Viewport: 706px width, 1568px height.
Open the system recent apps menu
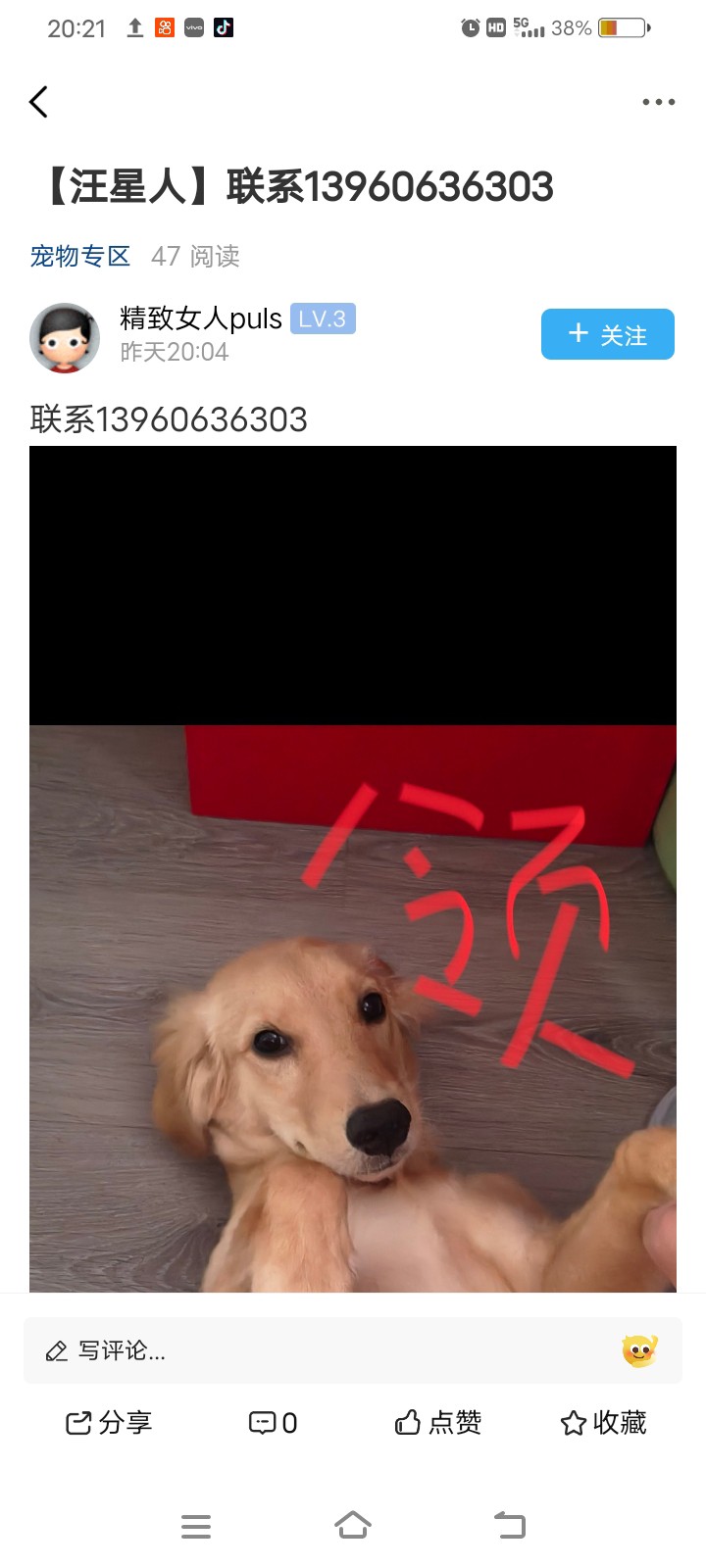coord(196,1526)
